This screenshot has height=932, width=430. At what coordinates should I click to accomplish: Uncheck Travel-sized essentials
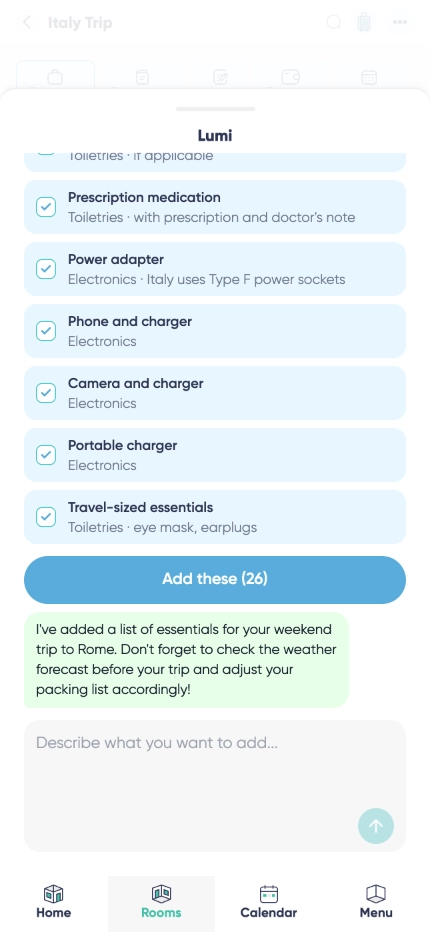[46, 517]
